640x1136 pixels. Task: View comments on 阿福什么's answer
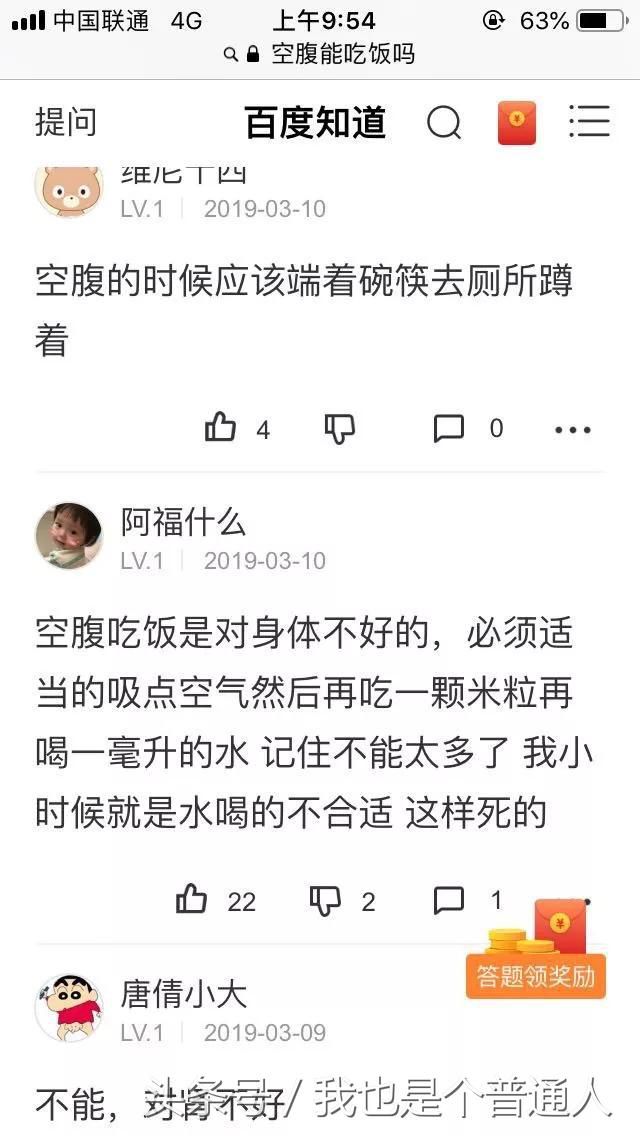point(449,901)
